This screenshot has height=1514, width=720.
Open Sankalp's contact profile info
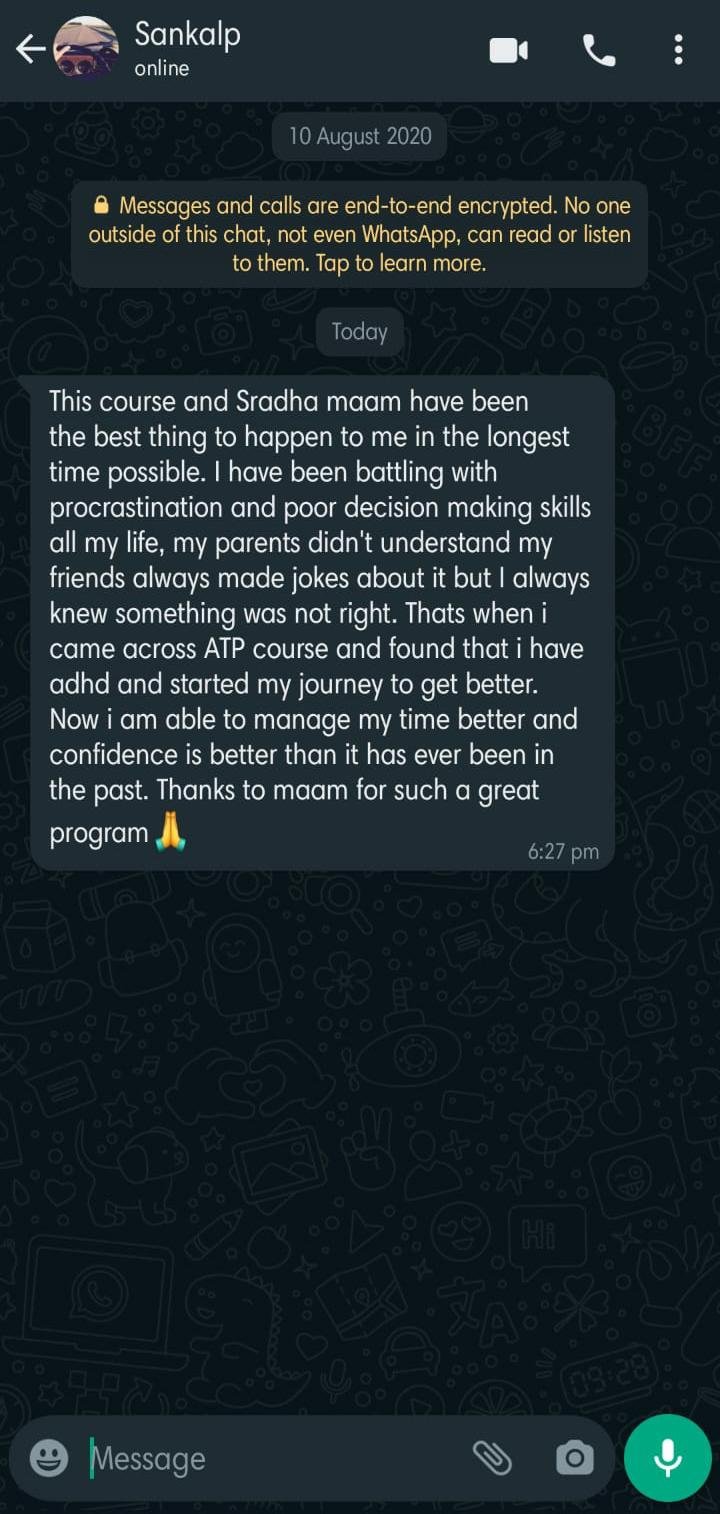pos(187,48)
